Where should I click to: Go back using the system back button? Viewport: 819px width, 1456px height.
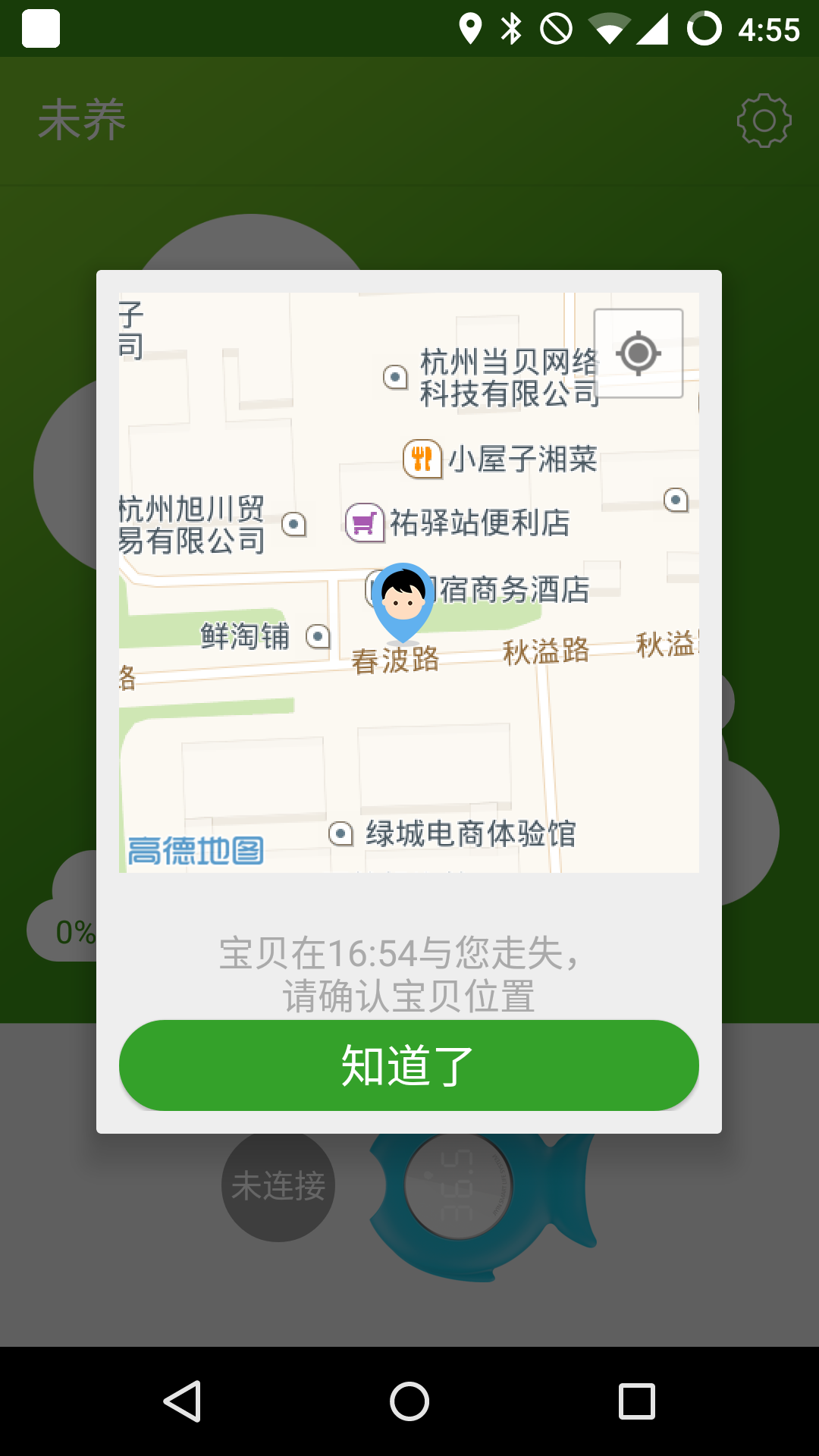182,1401
